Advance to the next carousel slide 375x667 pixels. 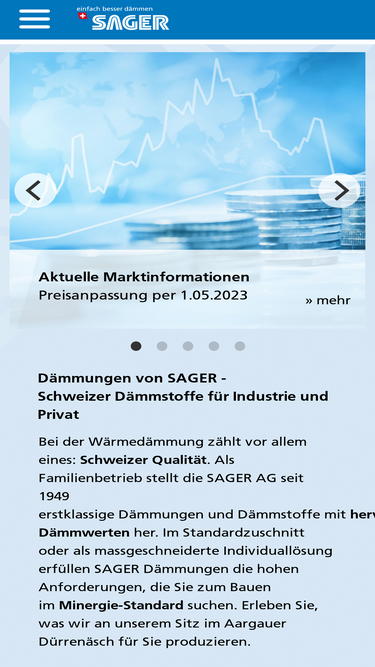tap(340, 191)
